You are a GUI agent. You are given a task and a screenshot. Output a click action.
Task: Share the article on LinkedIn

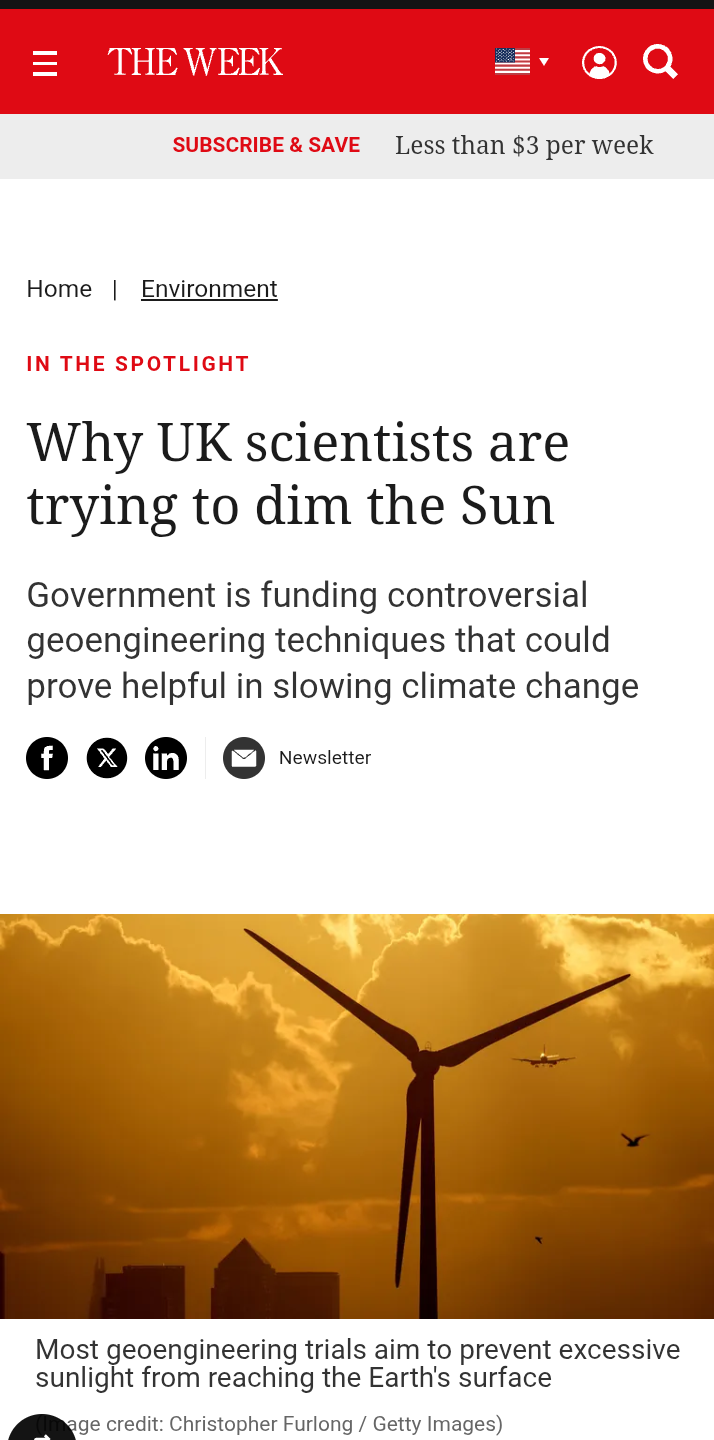[166, 758]
